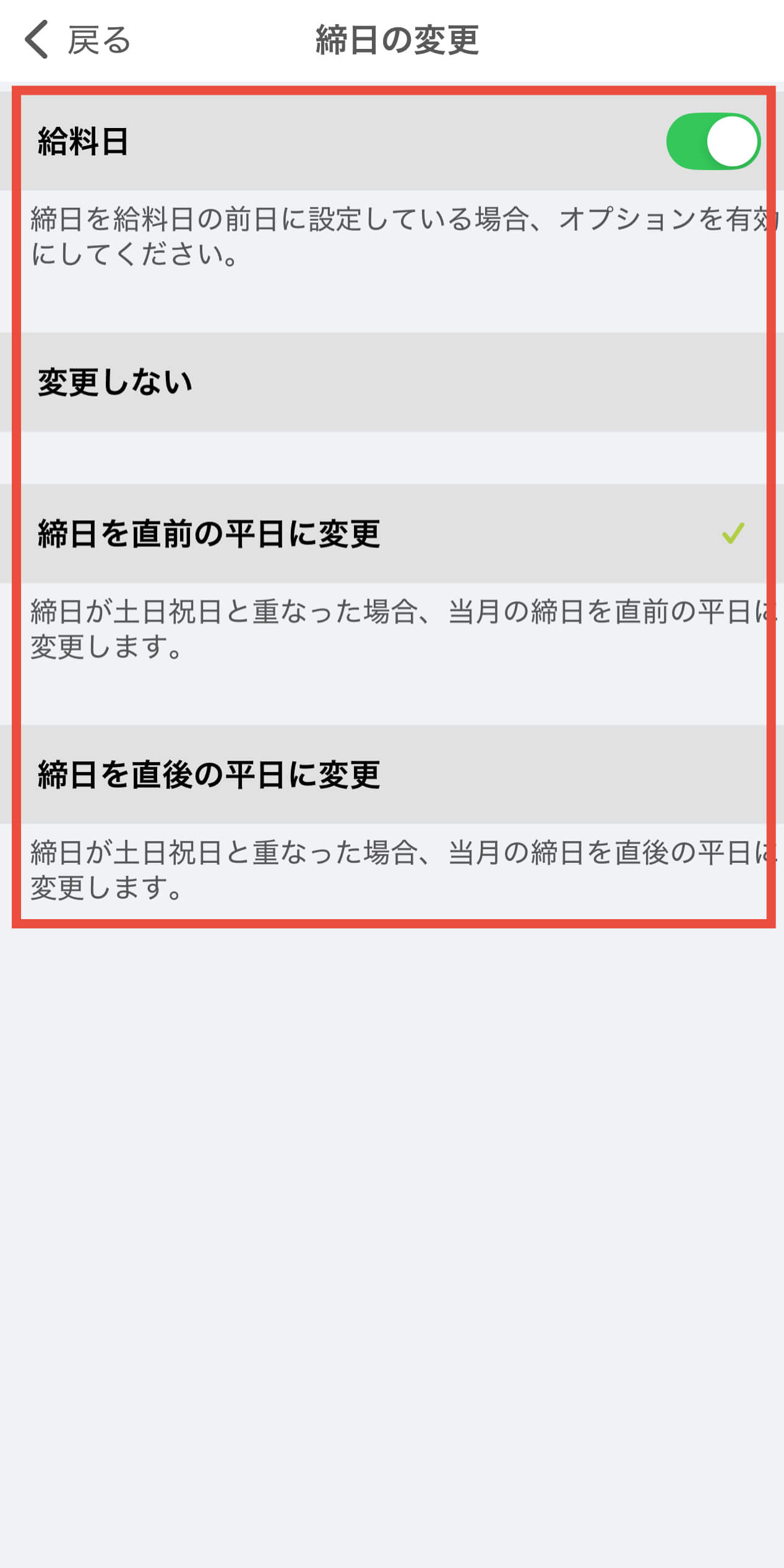The height and width of the screenshot is (1568, 784).
Task: Turn off the 給料日 switch
Action: (712, 141)
